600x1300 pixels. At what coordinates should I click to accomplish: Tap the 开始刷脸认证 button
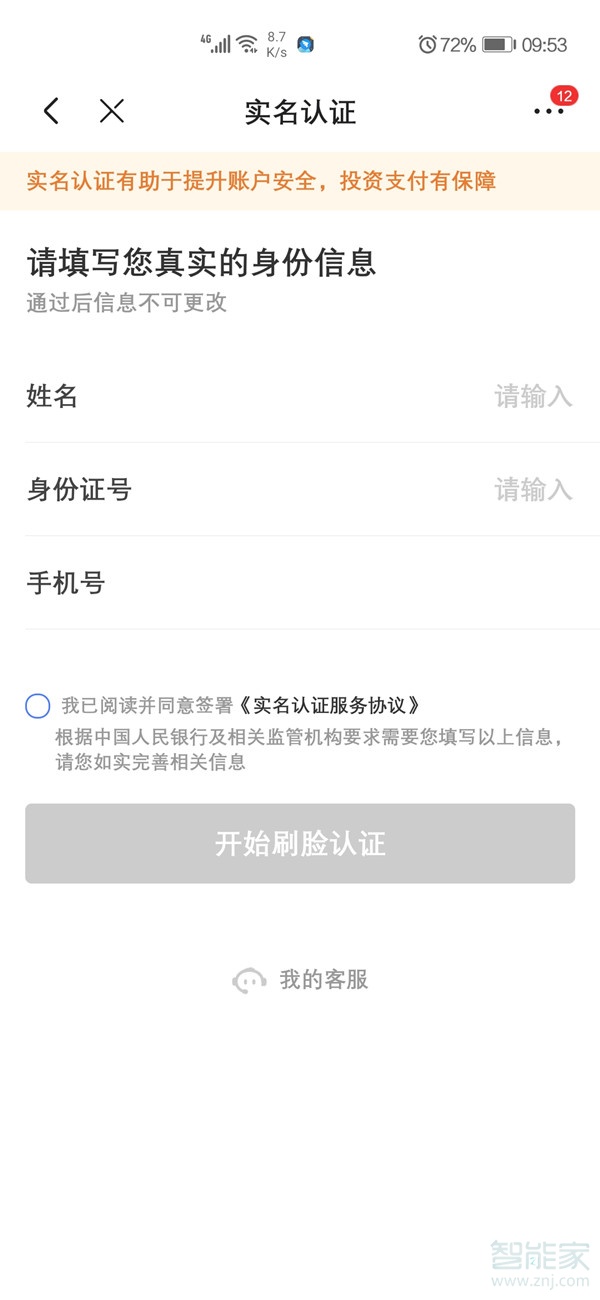[x=300, y=843]
